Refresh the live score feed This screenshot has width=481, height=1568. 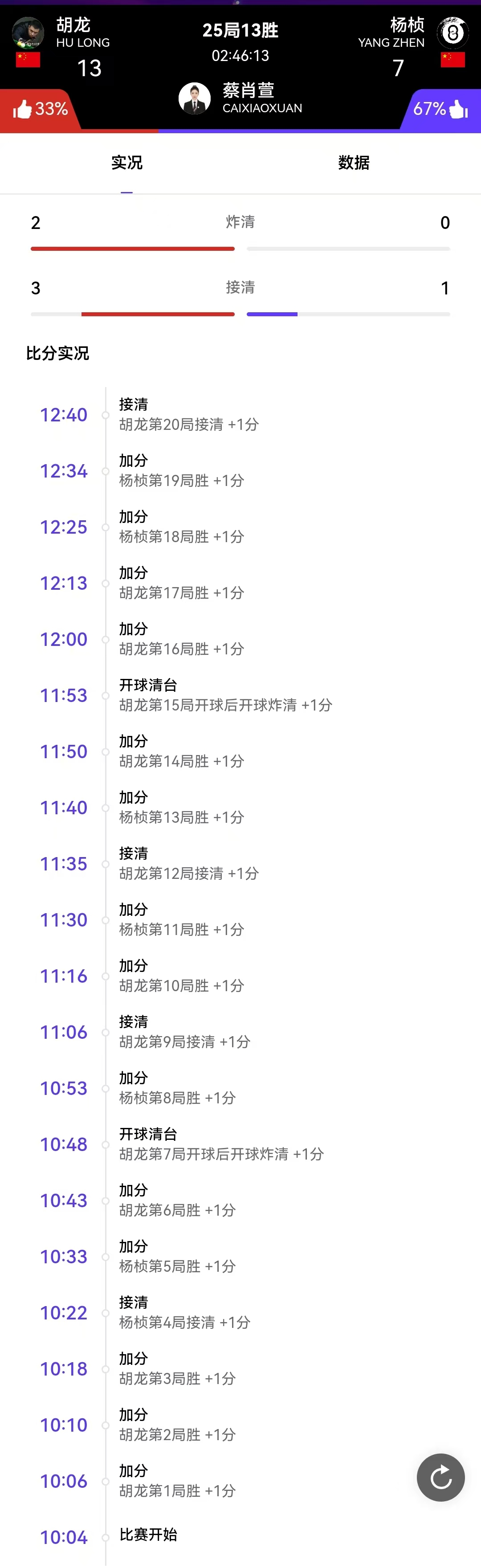(x=440, y=1477)
